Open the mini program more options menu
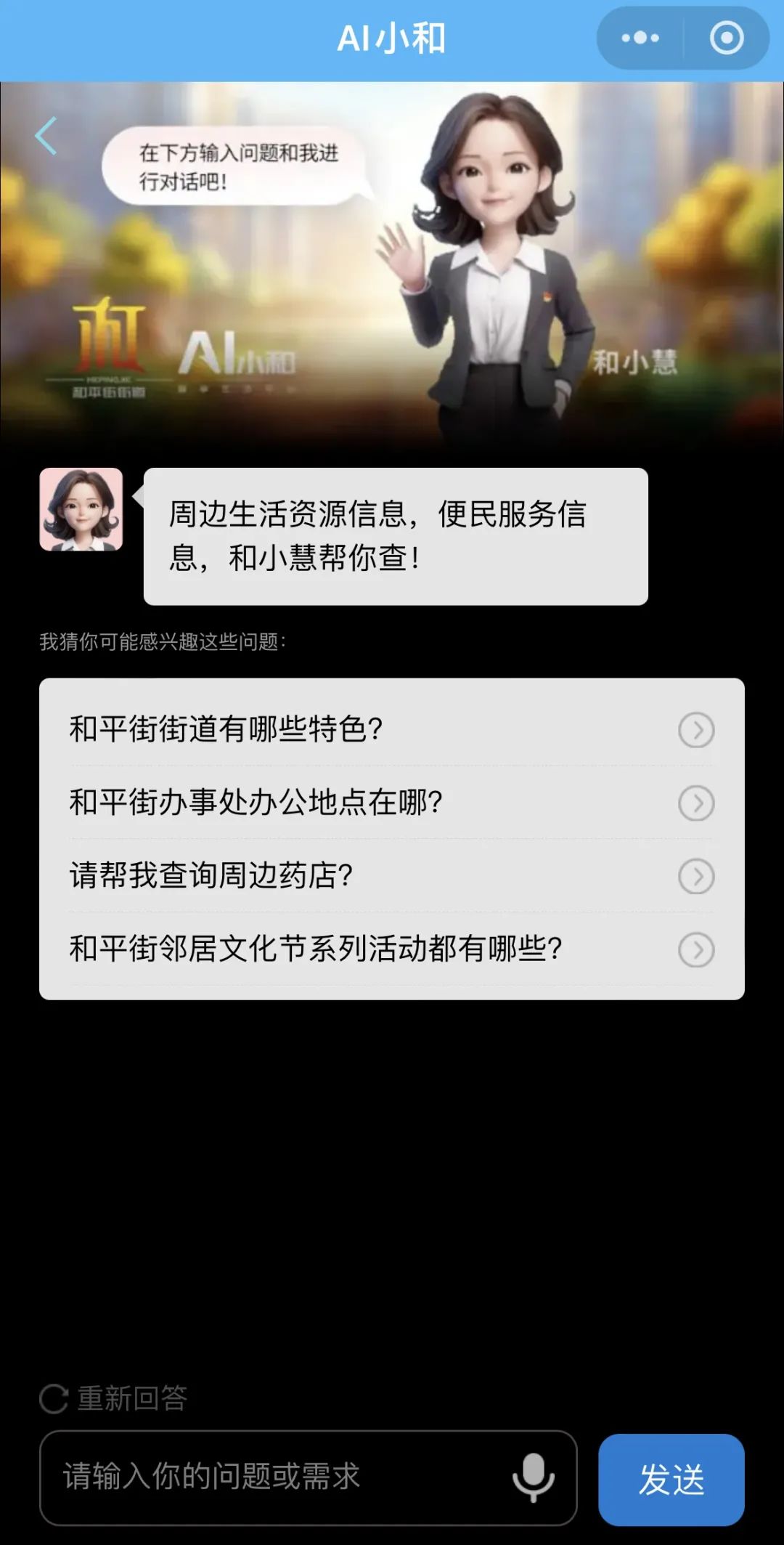 click(x=640, y=38)
